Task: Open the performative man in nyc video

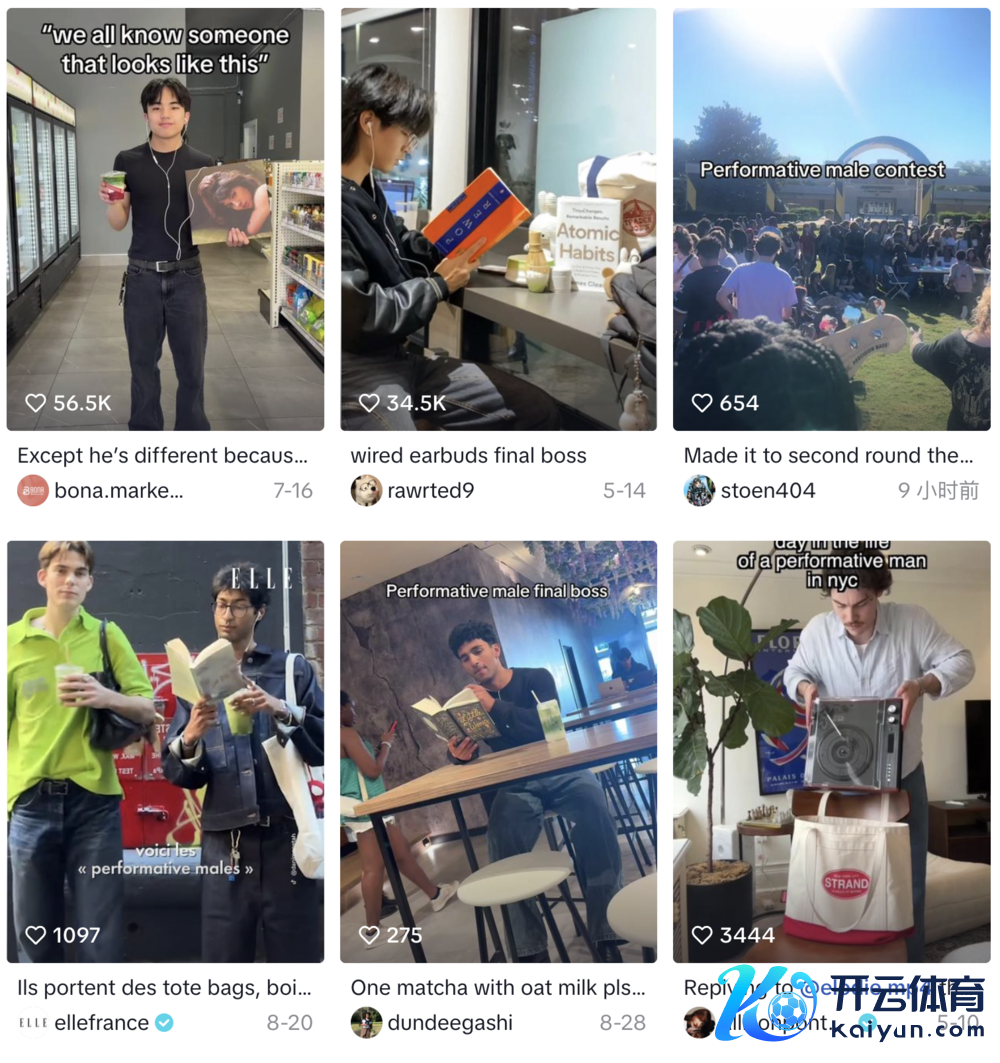Action: pyautogui.click(x=831, y=752)
